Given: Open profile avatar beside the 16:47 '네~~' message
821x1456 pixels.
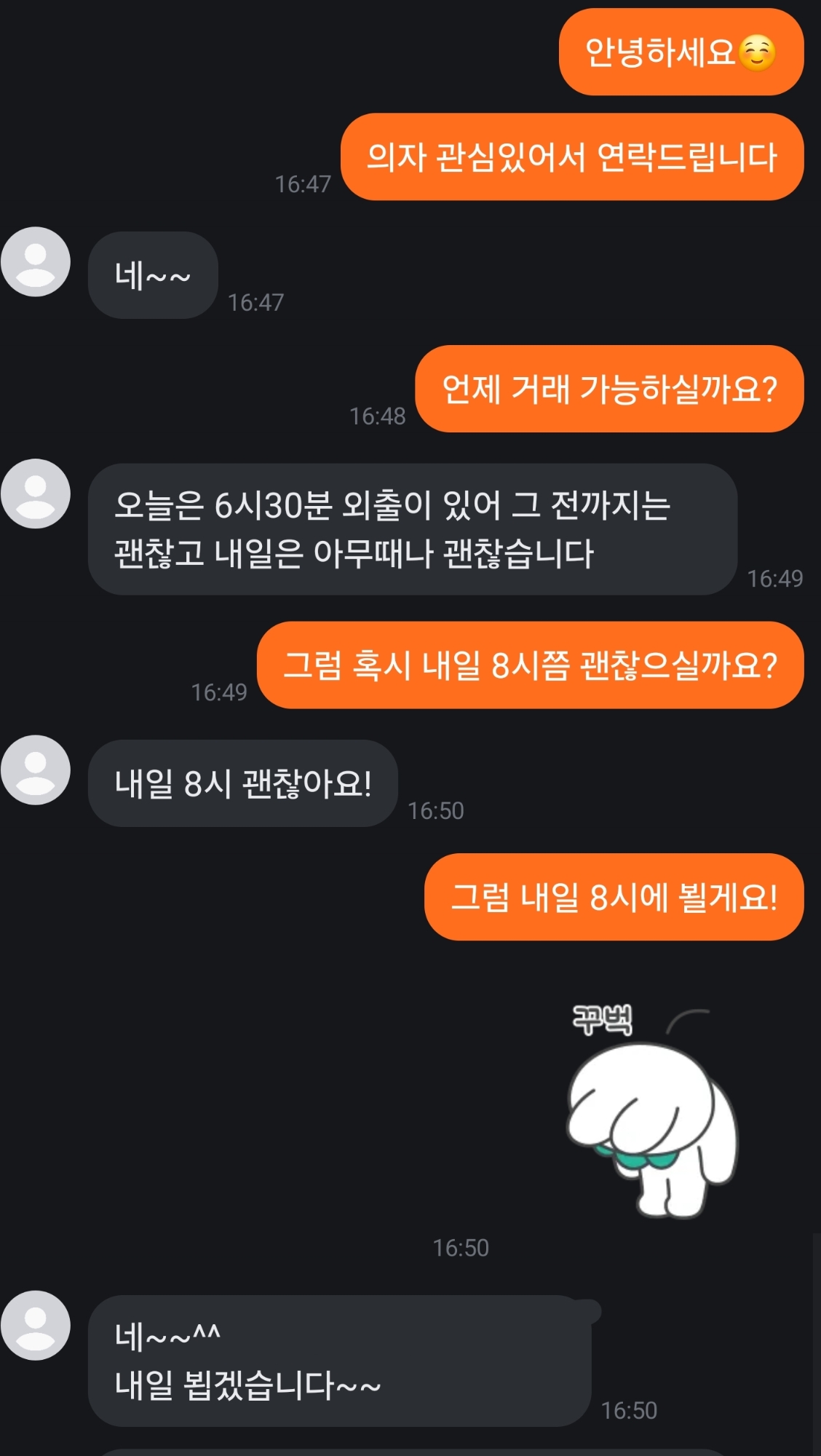Looking at the screenshot, I should click(x=36, y=261).
